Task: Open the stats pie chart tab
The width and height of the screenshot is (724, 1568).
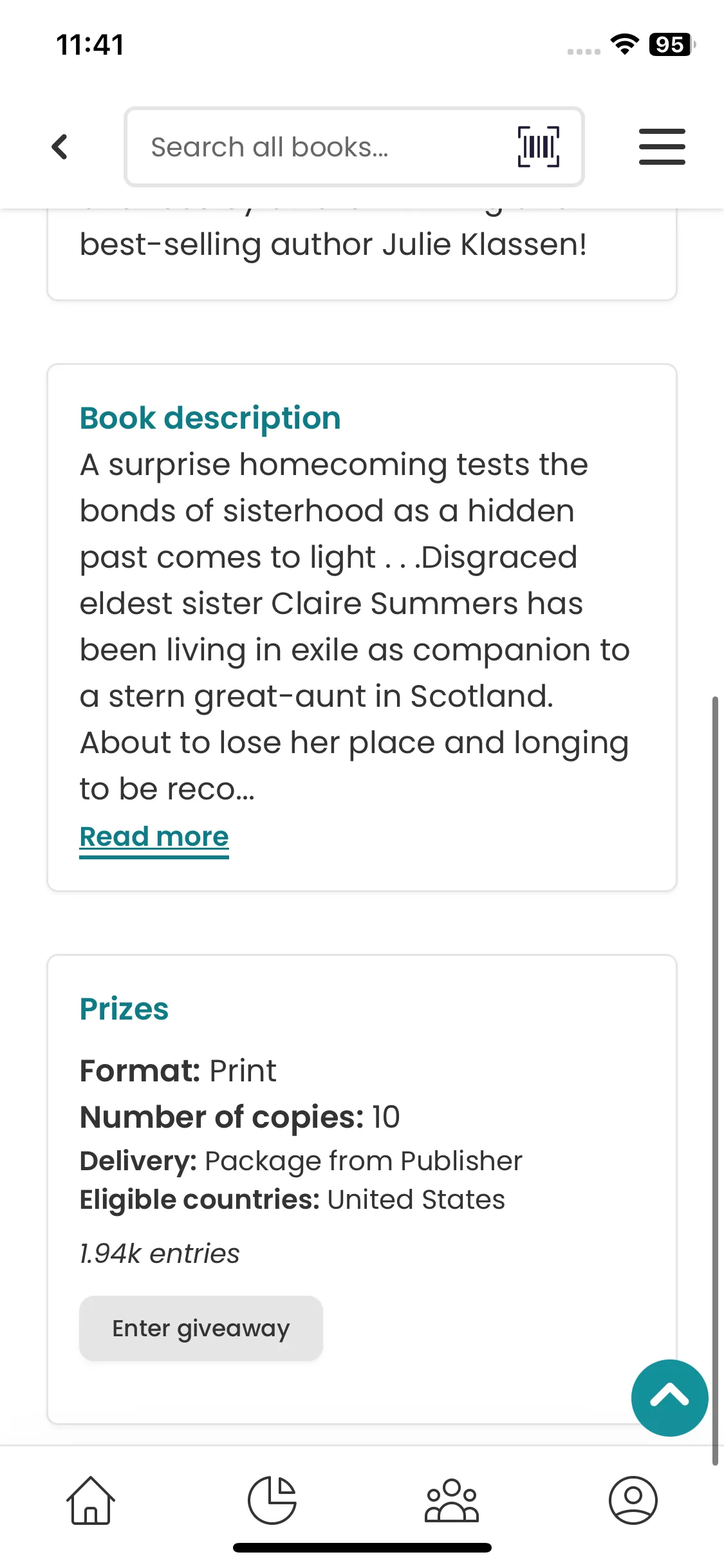Action: click(x=272, y=1500)
